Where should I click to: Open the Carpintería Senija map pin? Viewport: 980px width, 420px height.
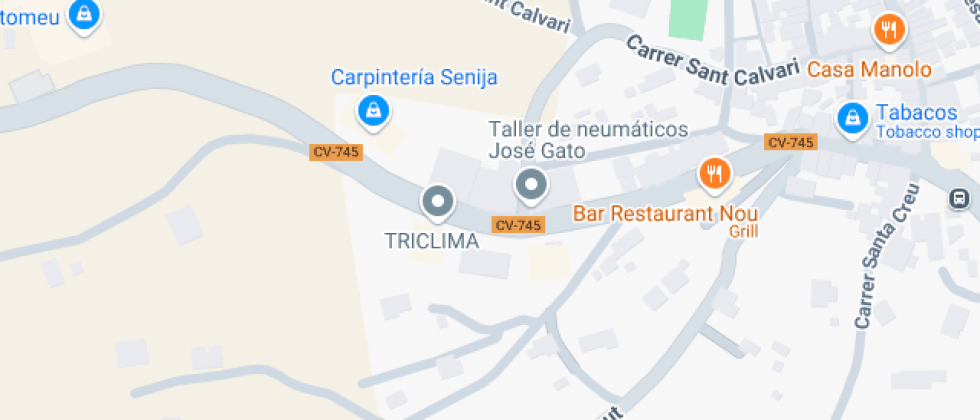tap(373, 111)
